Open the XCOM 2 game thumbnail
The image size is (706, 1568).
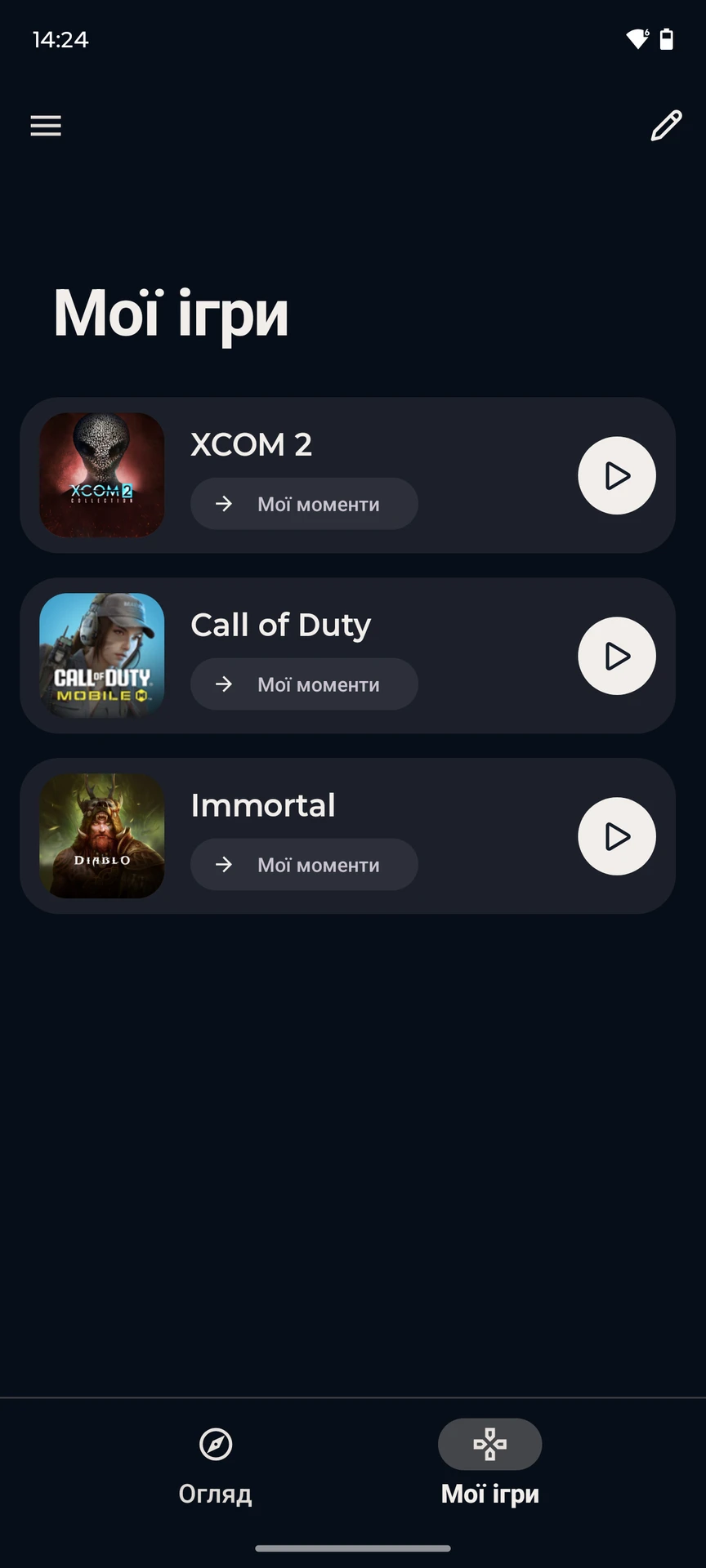point(102,475)
